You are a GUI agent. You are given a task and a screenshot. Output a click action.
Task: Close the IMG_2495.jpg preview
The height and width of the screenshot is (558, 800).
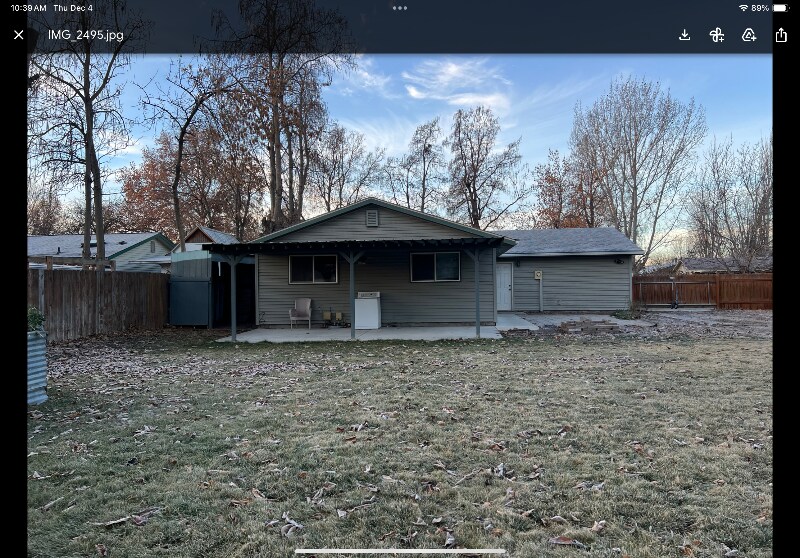18,35
